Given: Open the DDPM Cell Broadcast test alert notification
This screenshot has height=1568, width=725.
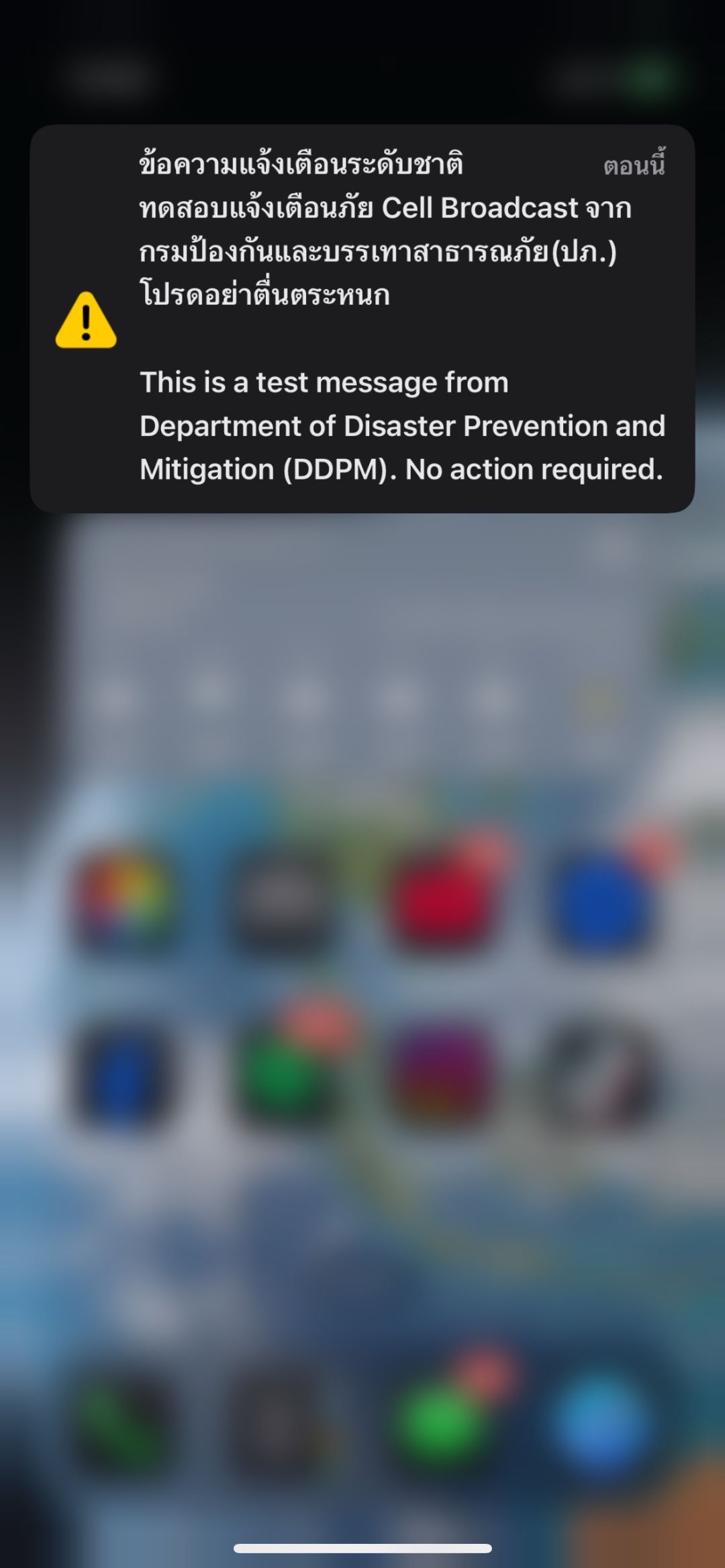Looking at the screenshot, I should tap(362, 319).
